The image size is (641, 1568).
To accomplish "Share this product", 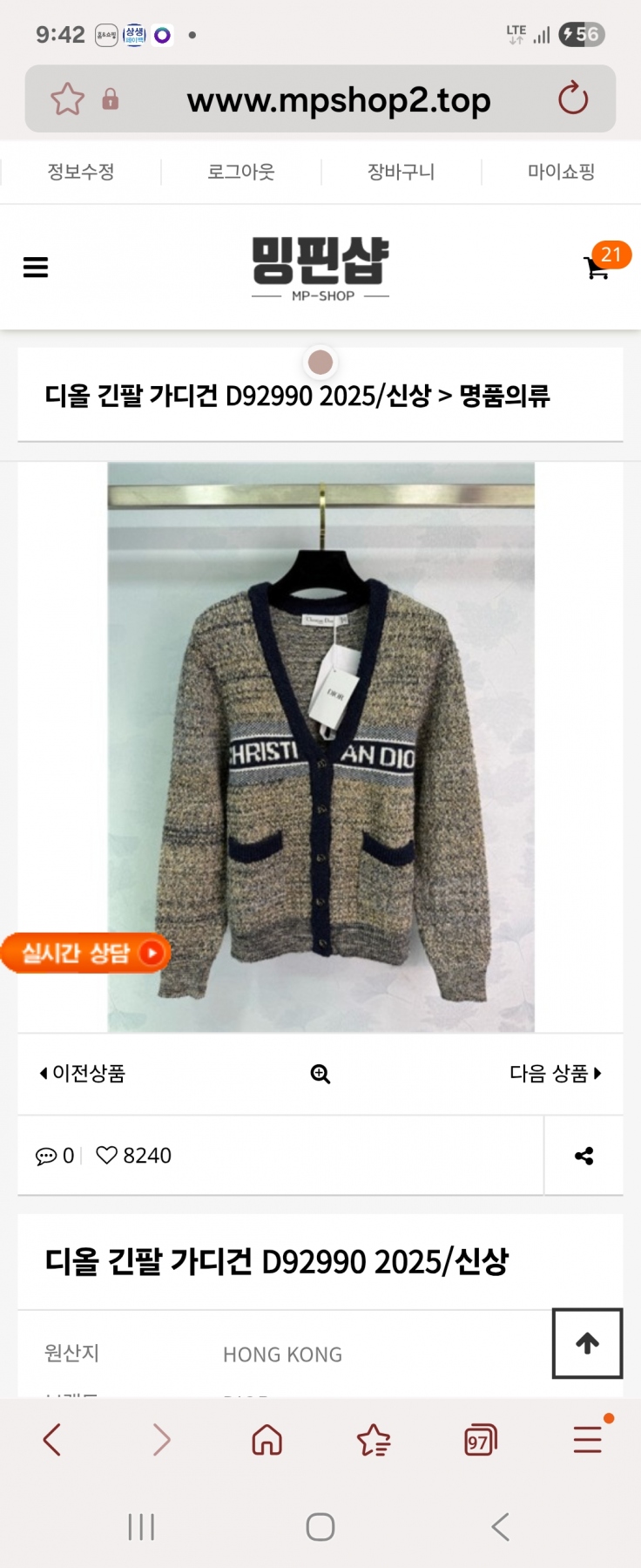I will [x=584, y=1156].
